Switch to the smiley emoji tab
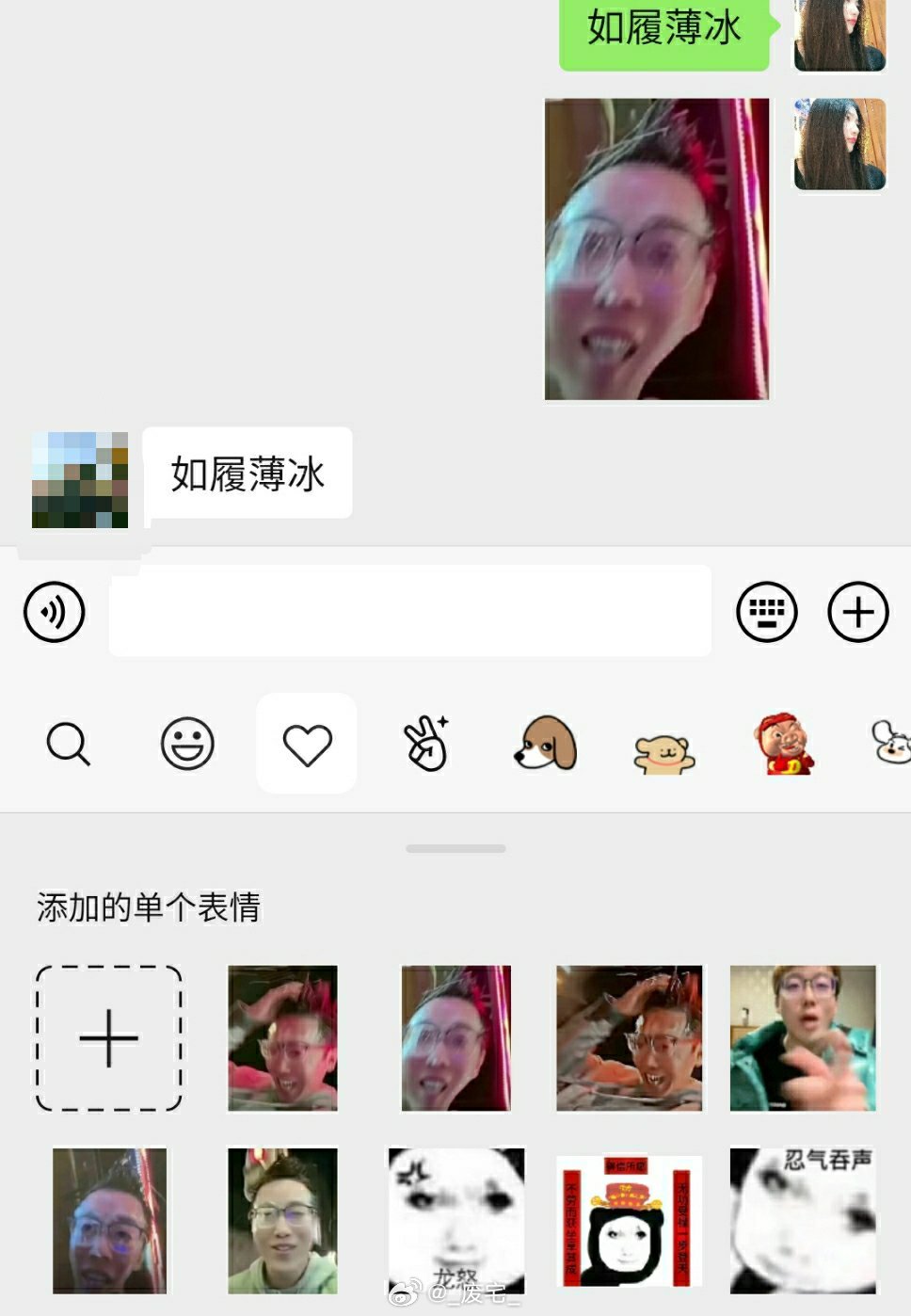 point(187,744)
